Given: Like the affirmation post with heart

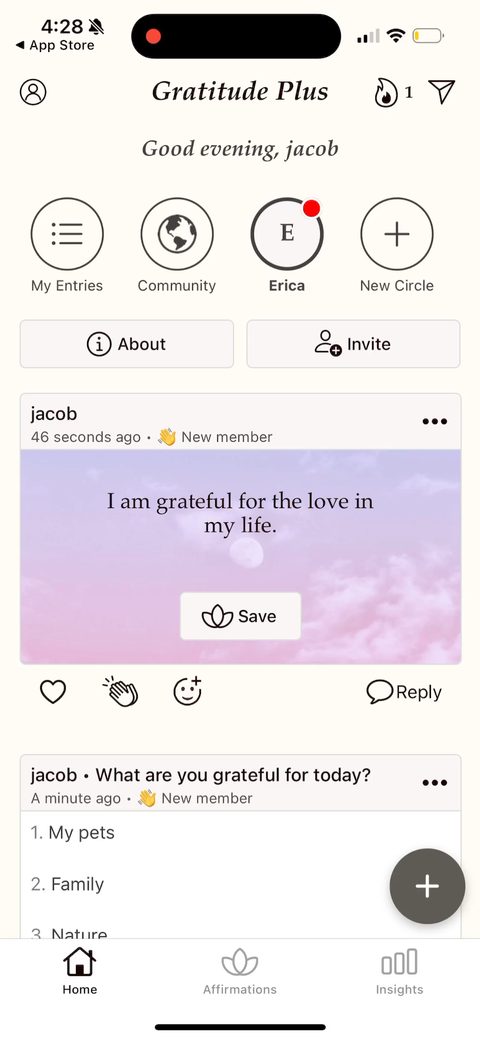Looking at the screenshot, I should (x=53, y=692).
